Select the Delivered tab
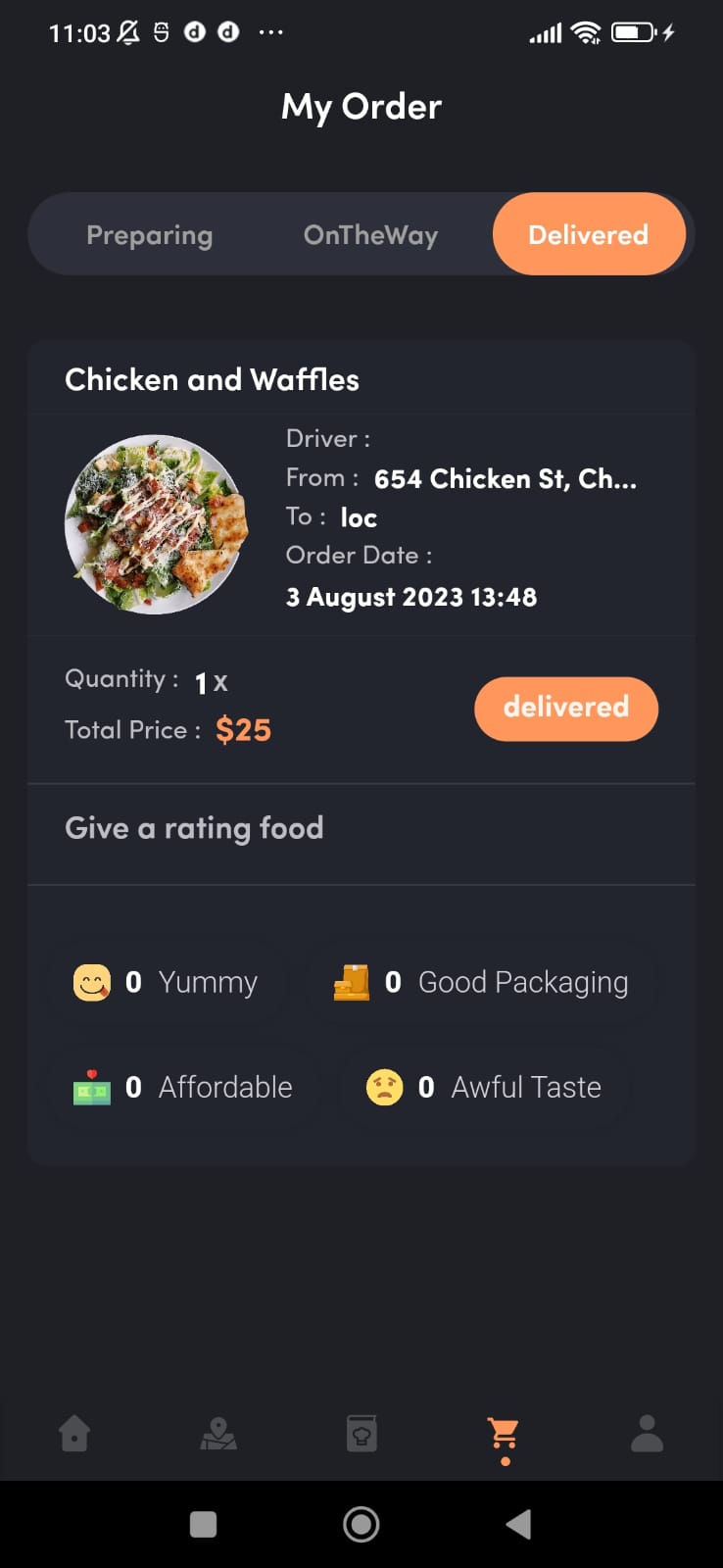Image resolution: width=723 pixels, height=1568 pixels. pos(588,235)
